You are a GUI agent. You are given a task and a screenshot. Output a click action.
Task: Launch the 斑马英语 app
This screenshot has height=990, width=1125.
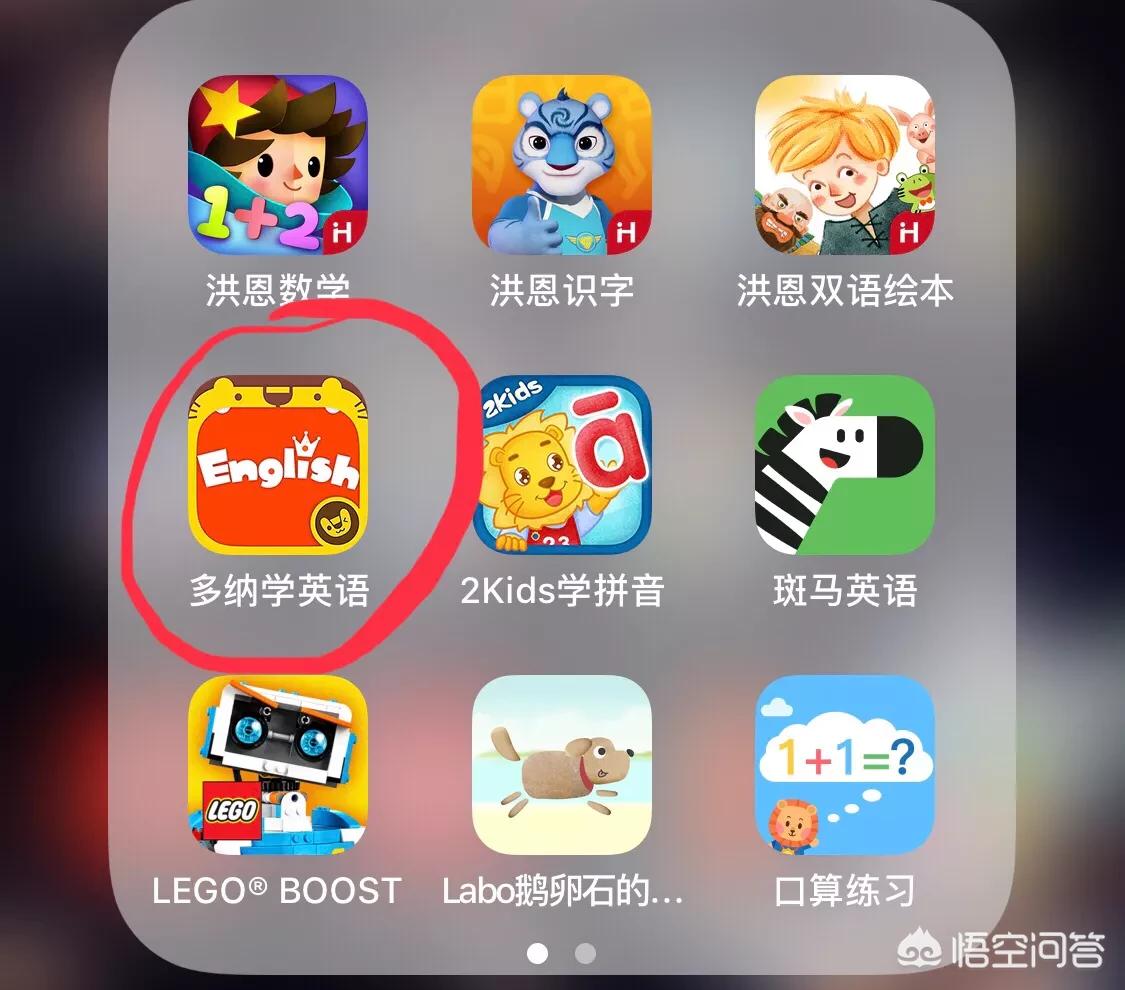(x=845, y=465)
